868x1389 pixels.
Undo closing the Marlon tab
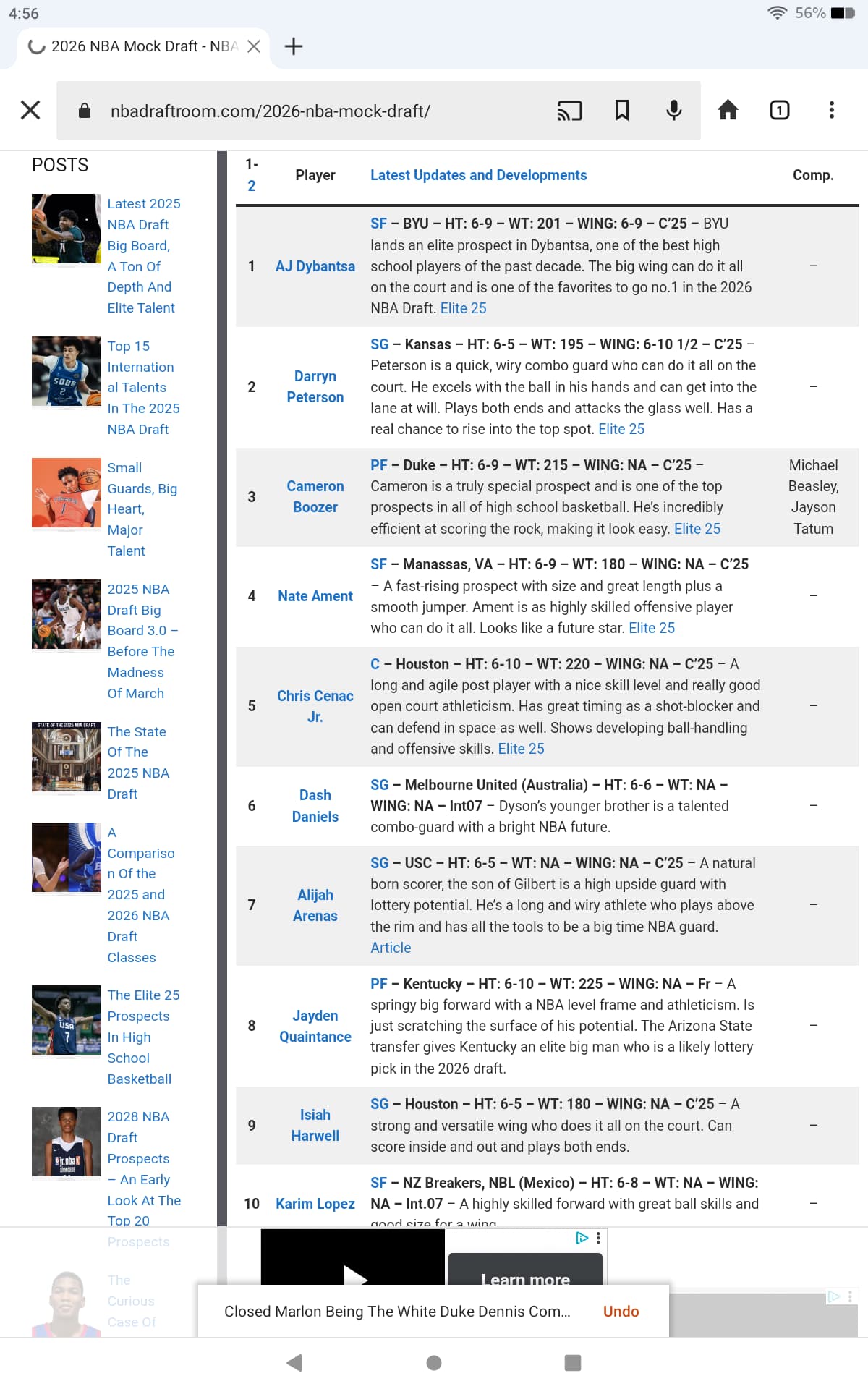621,1311
